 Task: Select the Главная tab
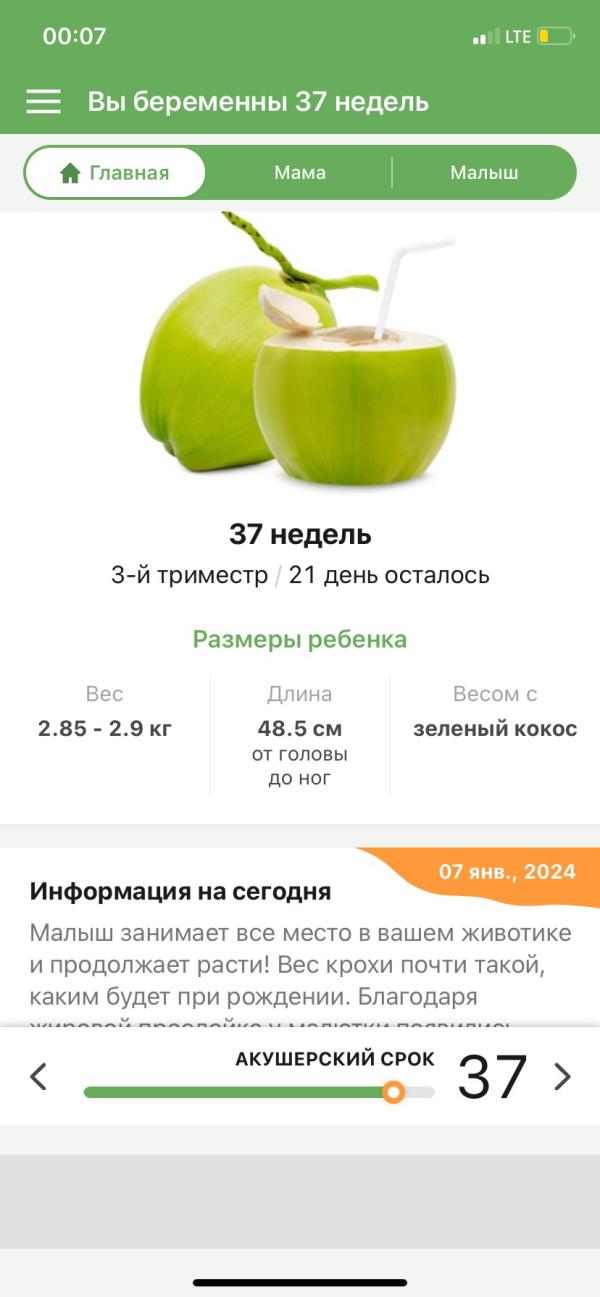click(115, 173)
